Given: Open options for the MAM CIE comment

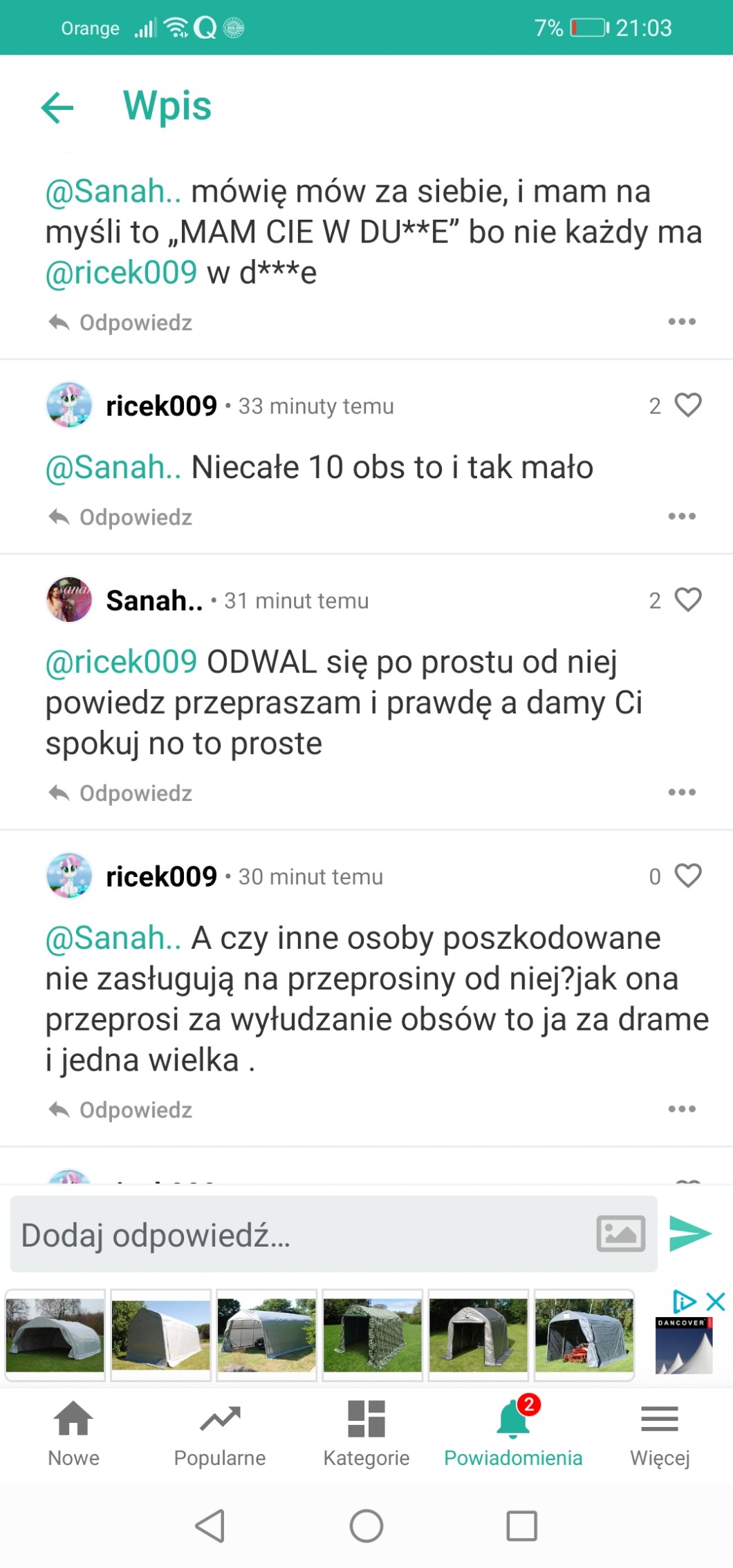Looking at the screenshot, I should (x=681, y=322).
